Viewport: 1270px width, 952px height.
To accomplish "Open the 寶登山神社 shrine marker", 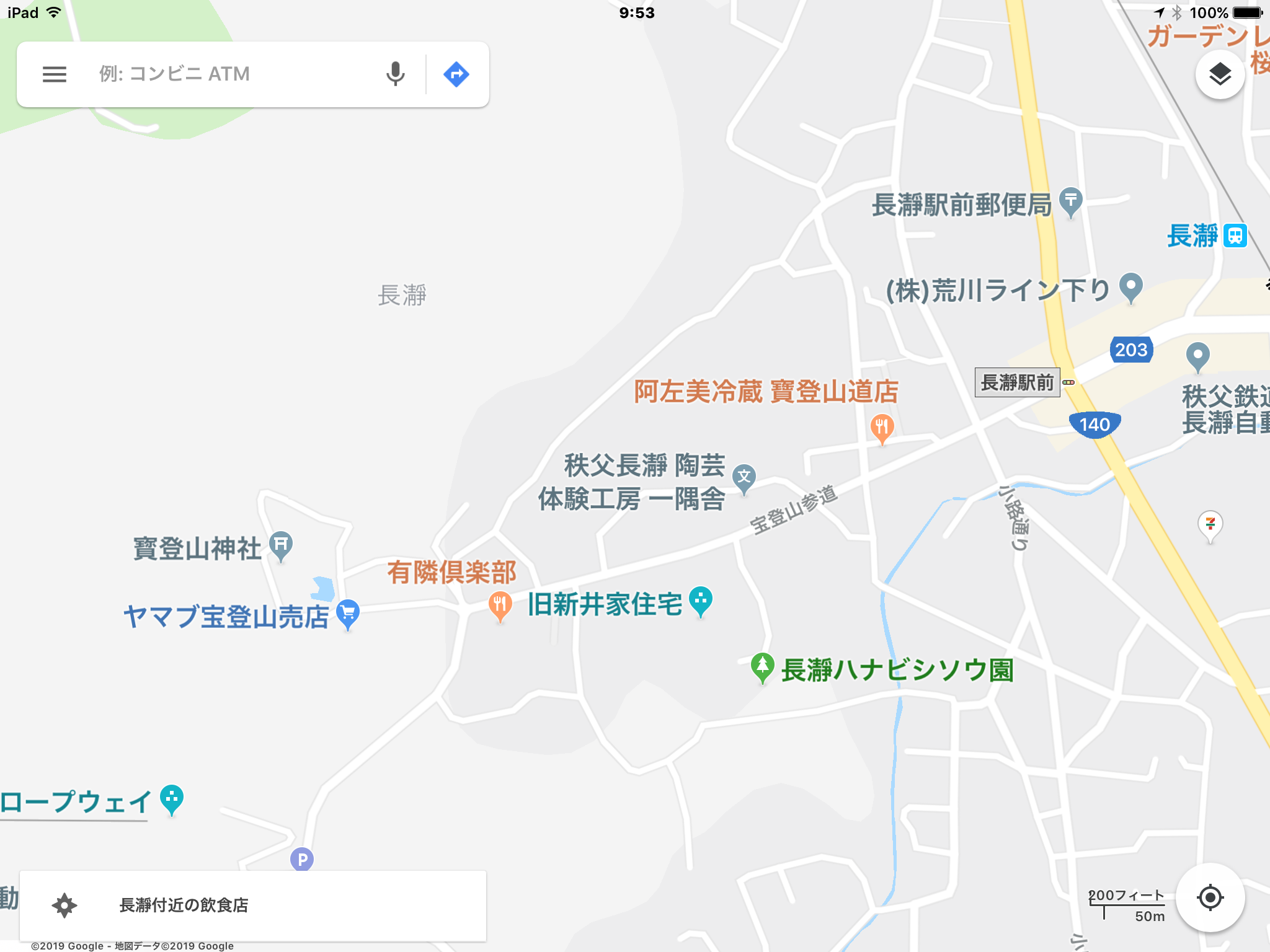I will tap(281, 545).
